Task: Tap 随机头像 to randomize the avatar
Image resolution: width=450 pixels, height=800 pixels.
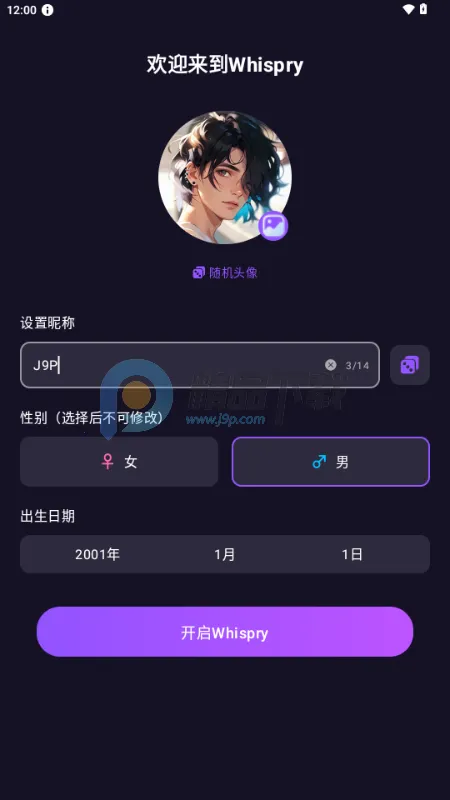Action: click(225, 273)
